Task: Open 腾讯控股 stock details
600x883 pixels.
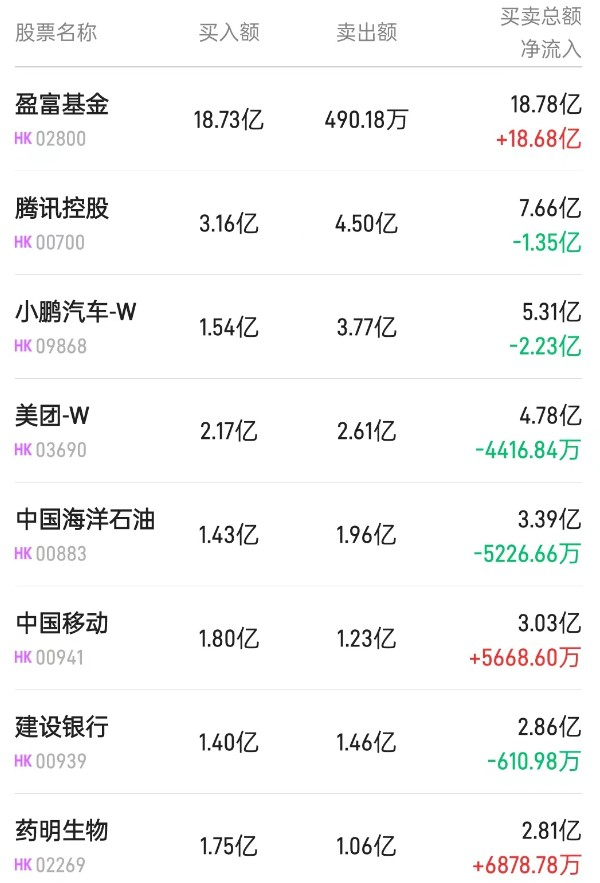Action: (x=299, y=223)
